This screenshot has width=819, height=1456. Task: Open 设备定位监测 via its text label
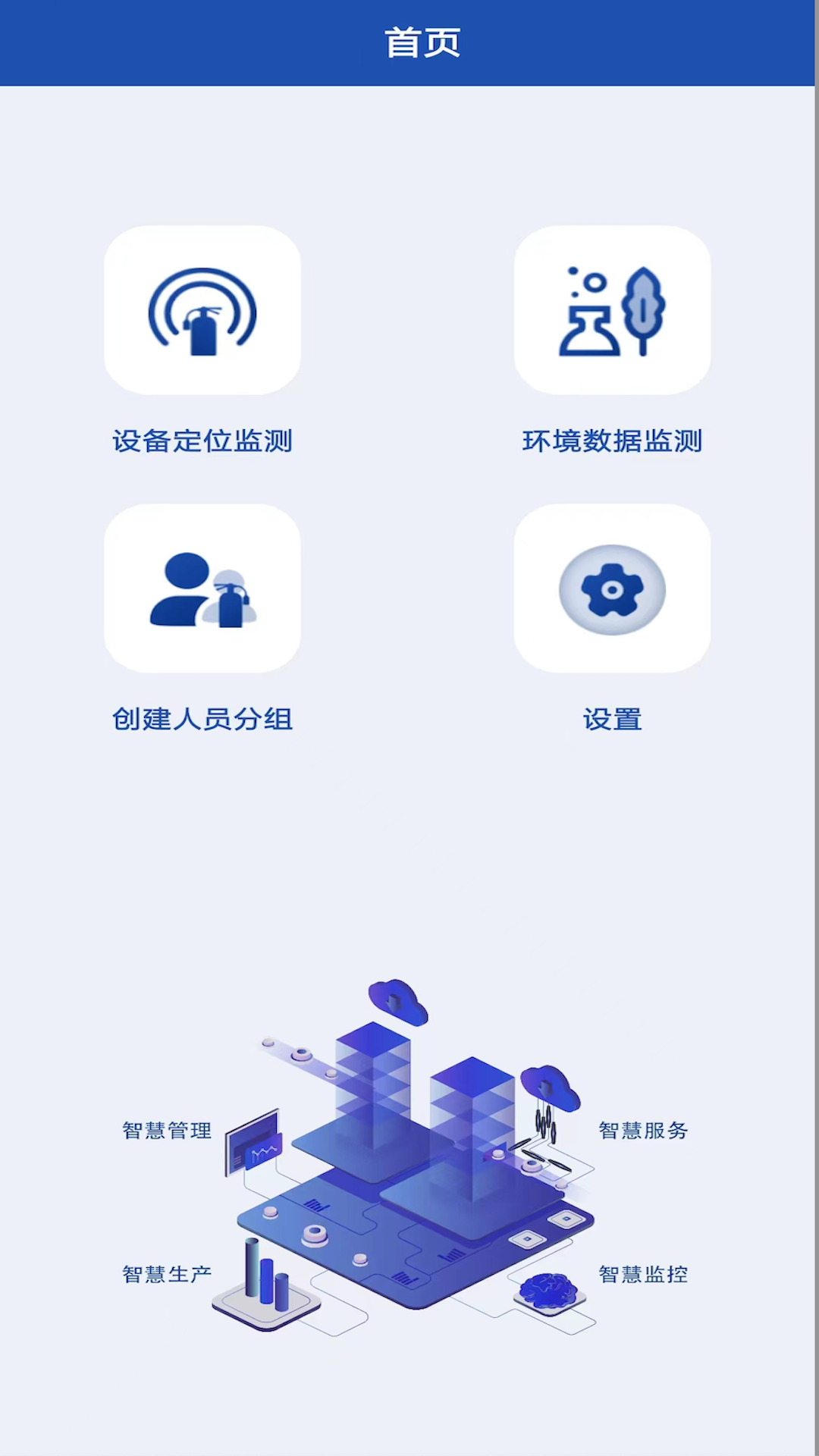202,440
